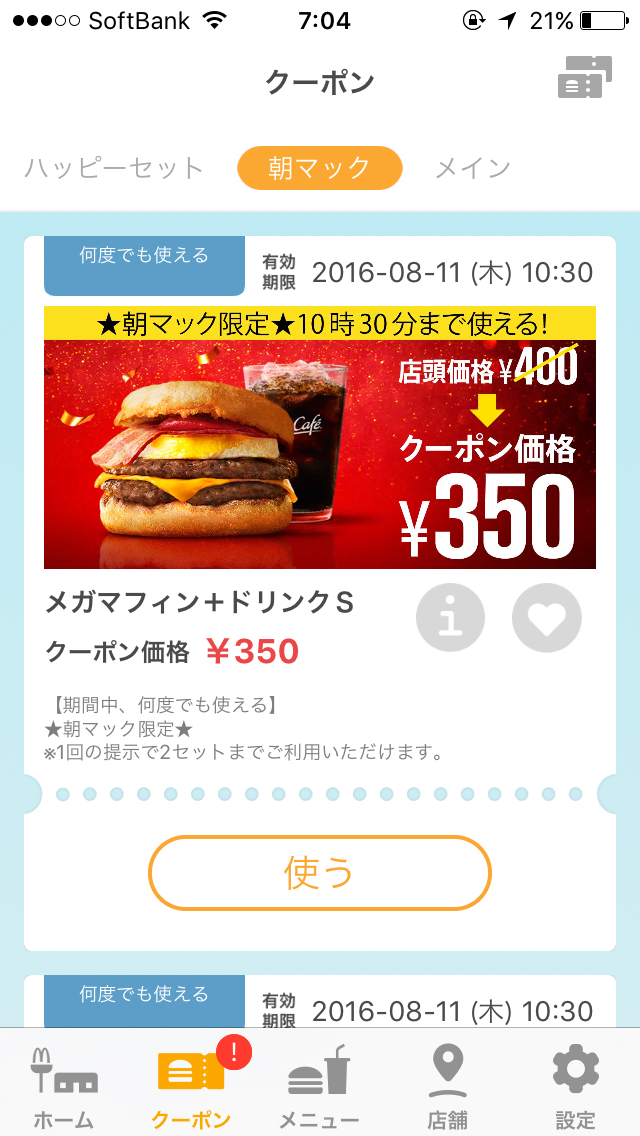Image resolution: width=640 pixels, height=1136 pixels.
Task: Show info for メガマフィン+ドリンクS coupon
Action: pos(450,619)
